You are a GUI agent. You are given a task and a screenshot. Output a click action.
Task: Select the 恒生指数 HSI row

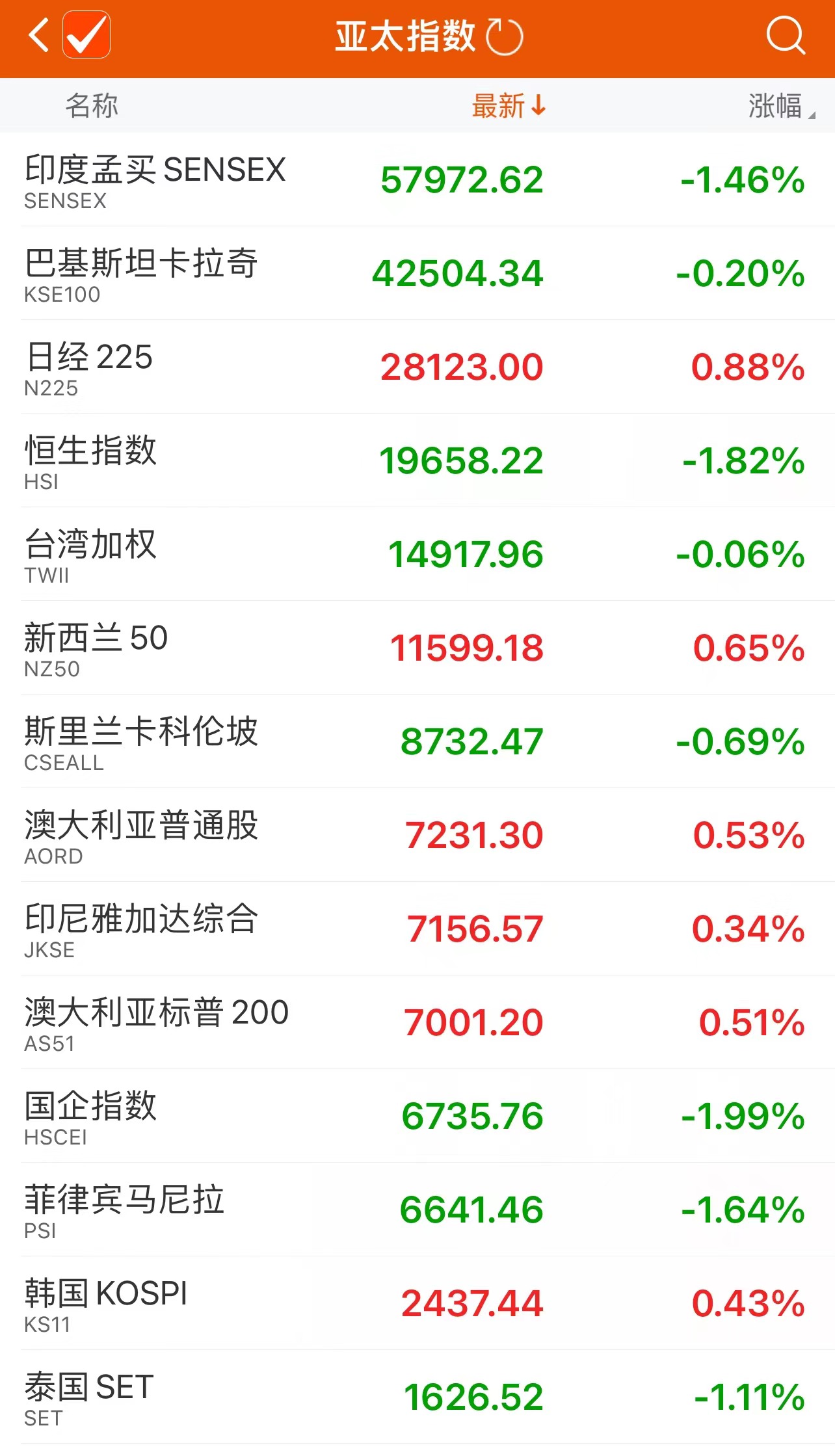(416, 461)
